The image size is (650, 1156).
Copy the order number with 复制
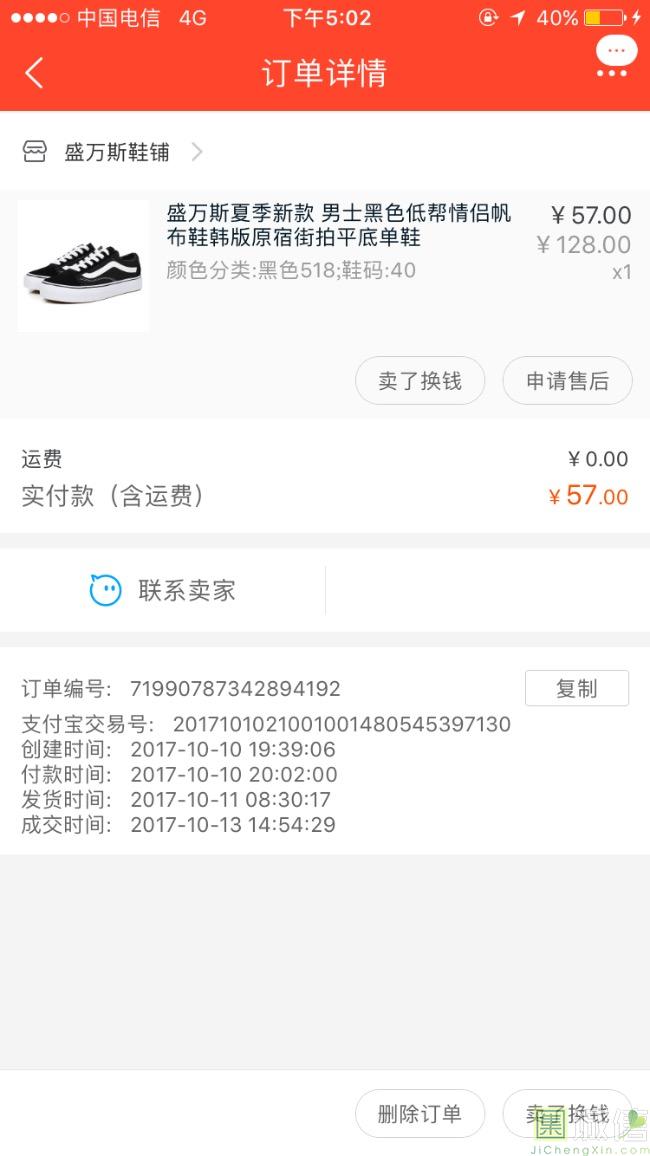(576, 688)
